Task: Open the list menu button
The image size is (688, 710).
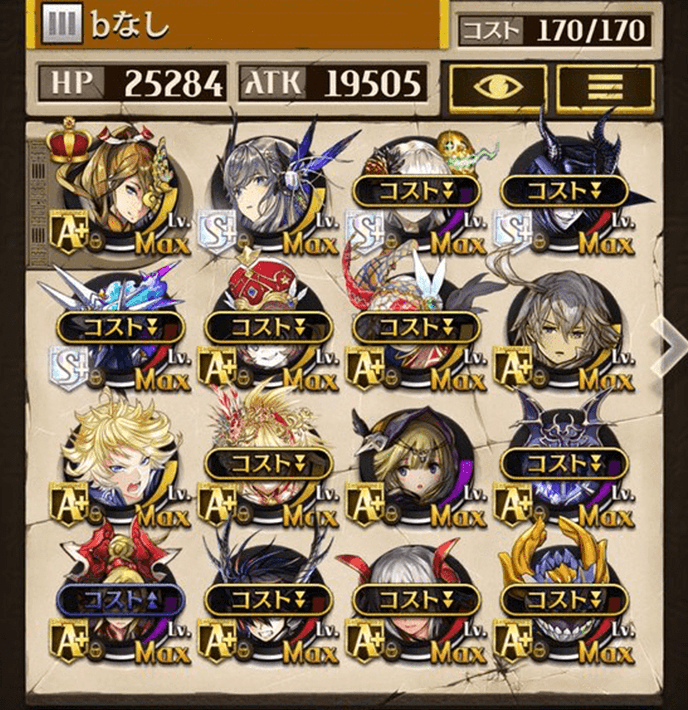Action: pos(604,87)
